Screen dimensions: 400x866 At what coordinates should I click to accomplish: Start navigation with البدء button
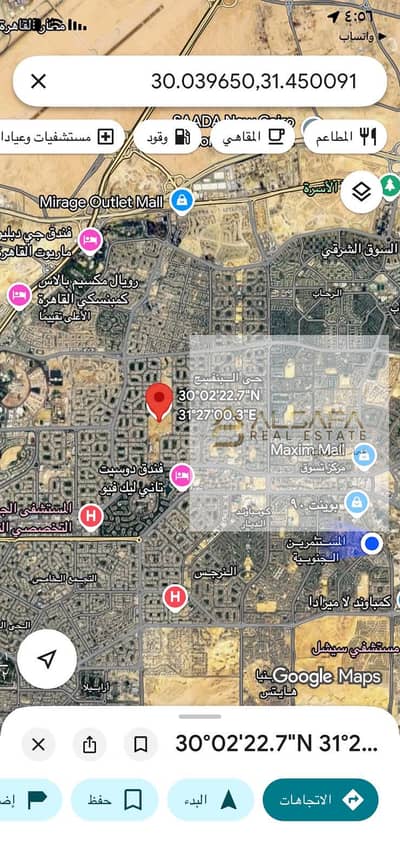(210, 799)
